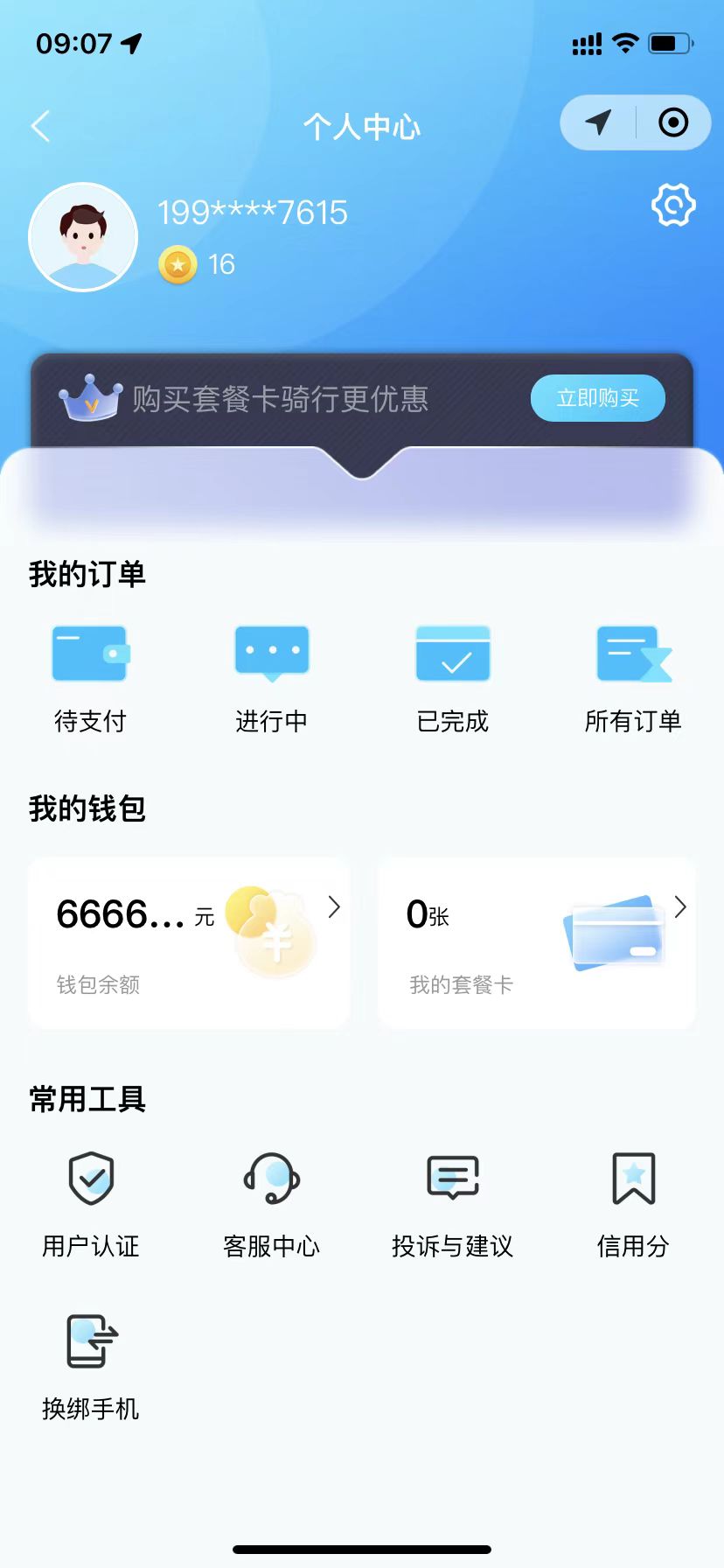This screenshot has height=1568, width=724.
Task: Open the 钱包余额 card
Action: [189, 942]
